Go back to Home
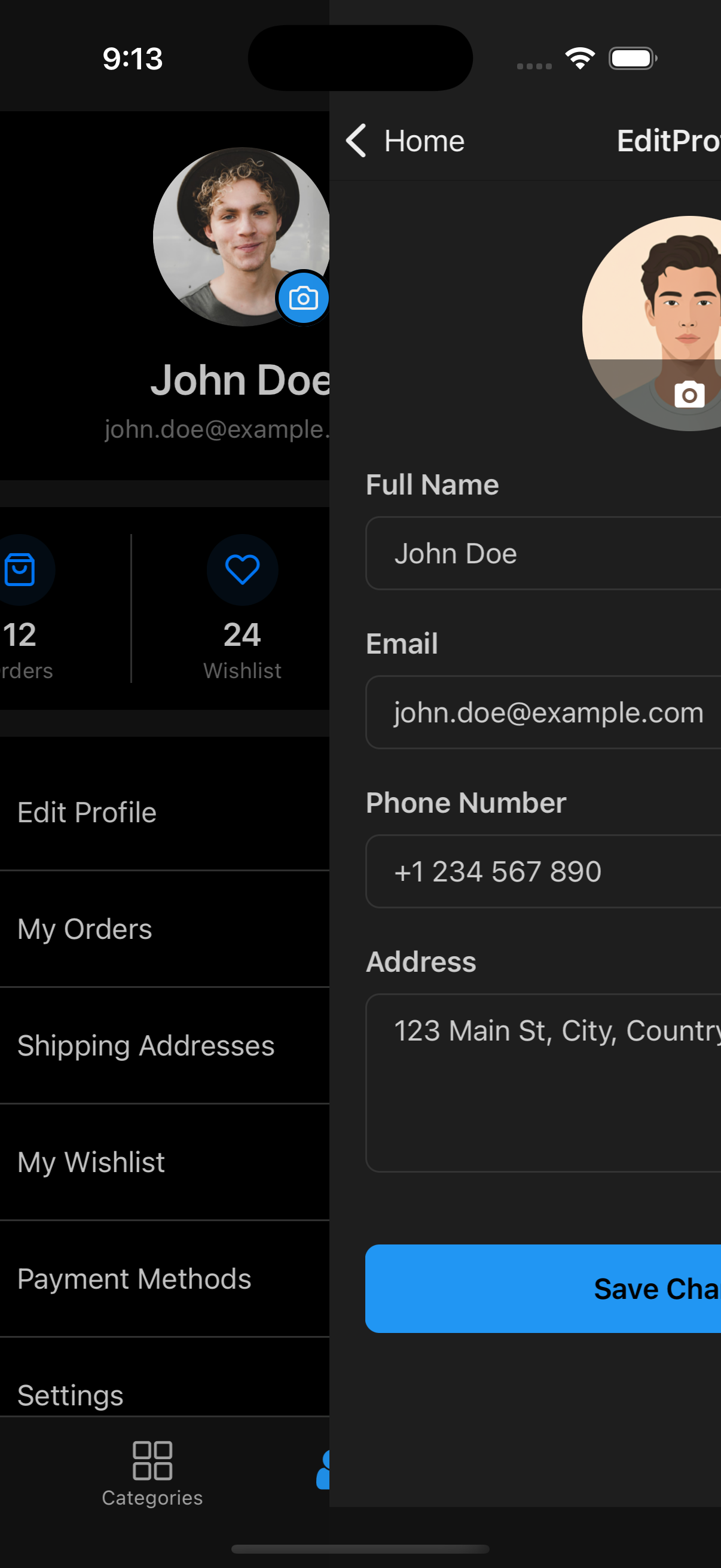 point(405,141)
